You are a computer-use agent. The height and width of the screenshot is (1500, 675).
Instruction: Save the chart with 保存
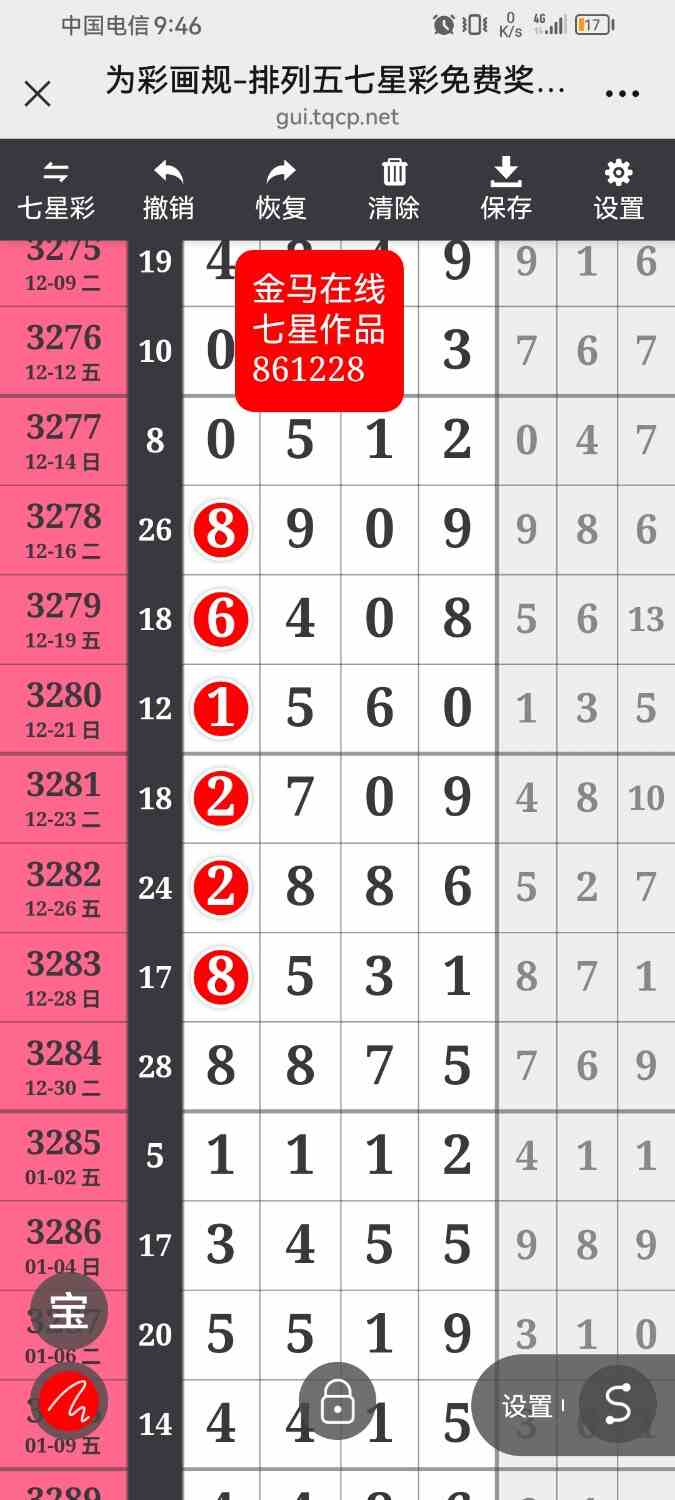(x=506, y=190)
